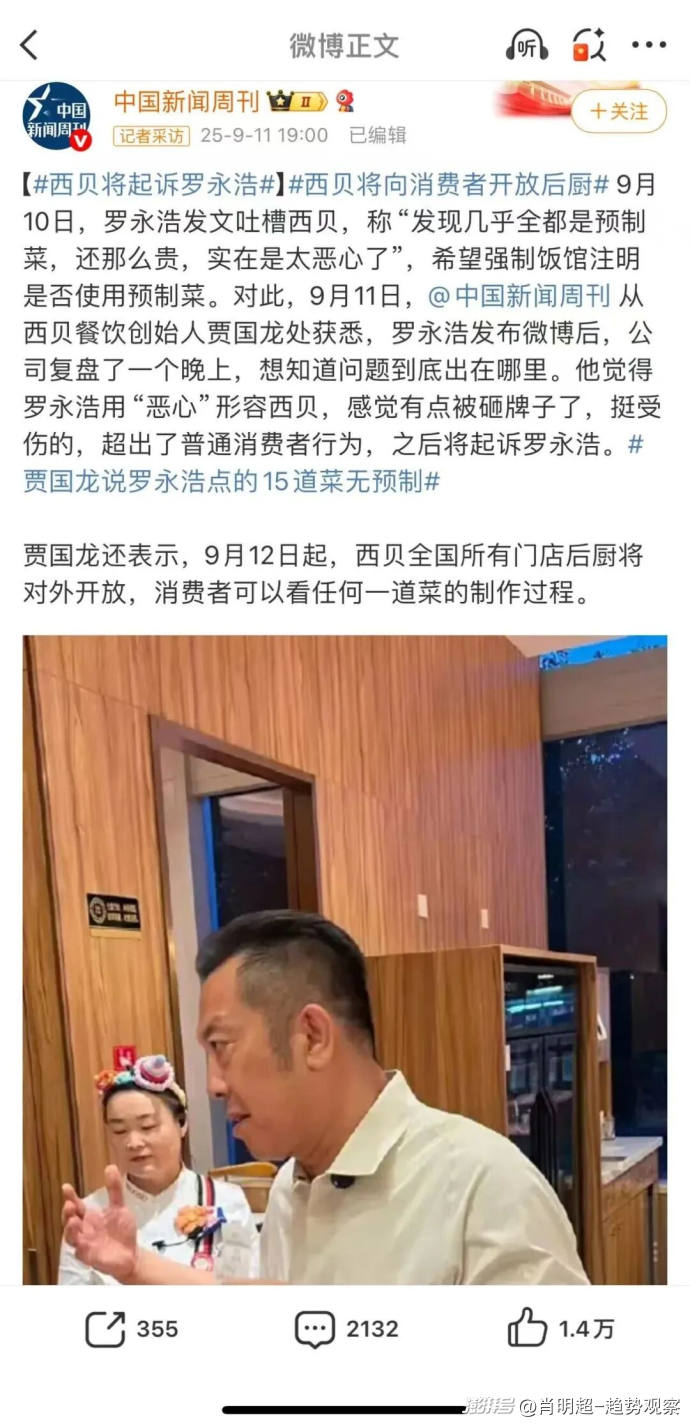Open 中国新闻周刊 profile avatar
690x1427 pixels.
pyautogui.click(x=56, y=116)
